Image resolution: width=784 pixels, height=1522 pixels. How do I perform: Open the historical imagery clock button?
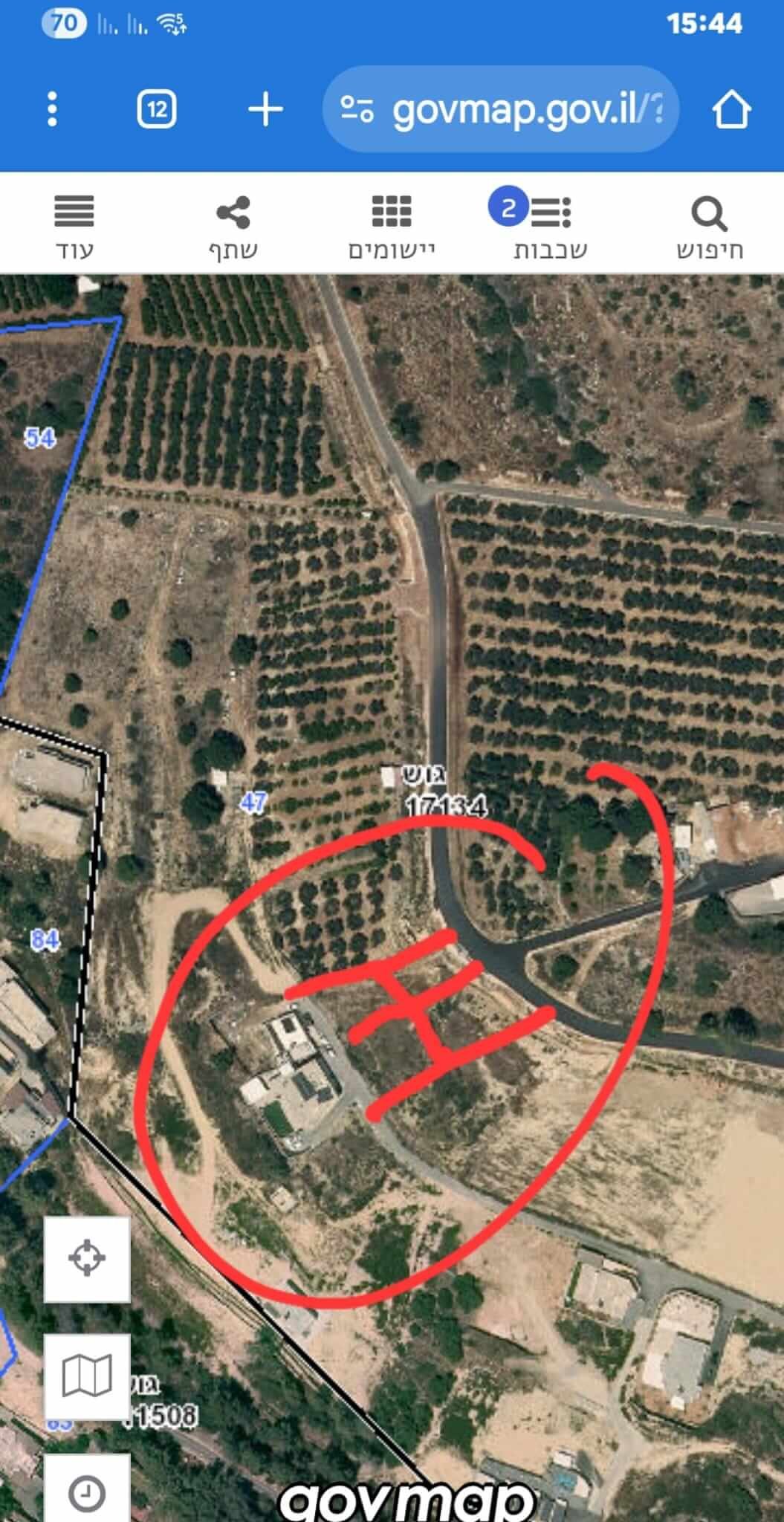point(87,1490)
